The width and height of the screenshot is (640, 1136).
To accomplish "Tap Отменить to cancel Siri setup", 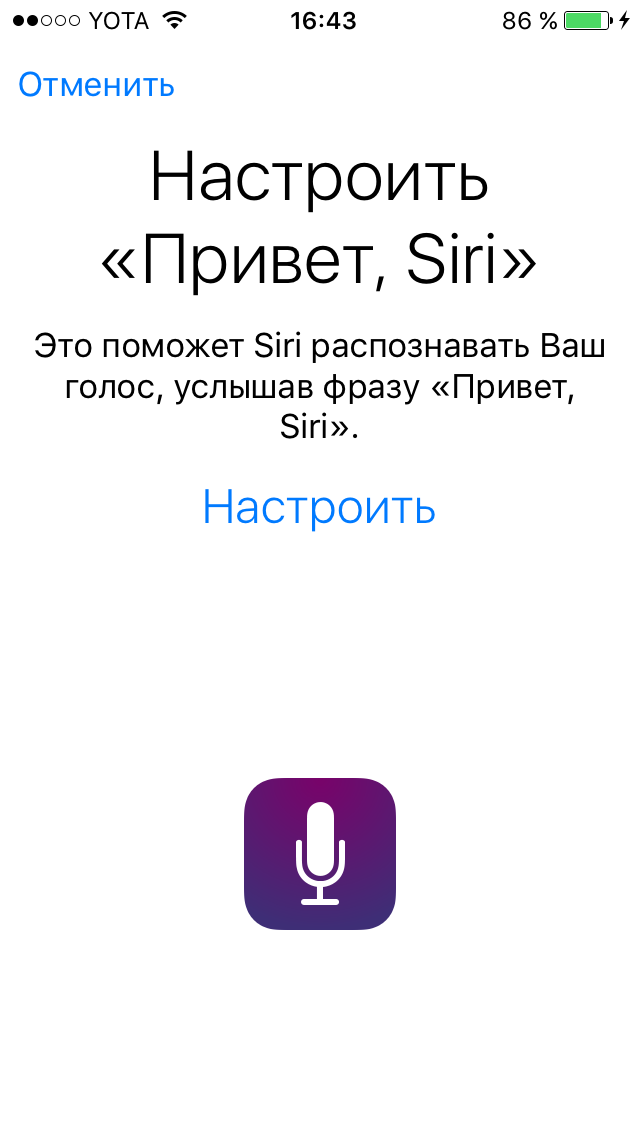I will [x=96, y=86].
